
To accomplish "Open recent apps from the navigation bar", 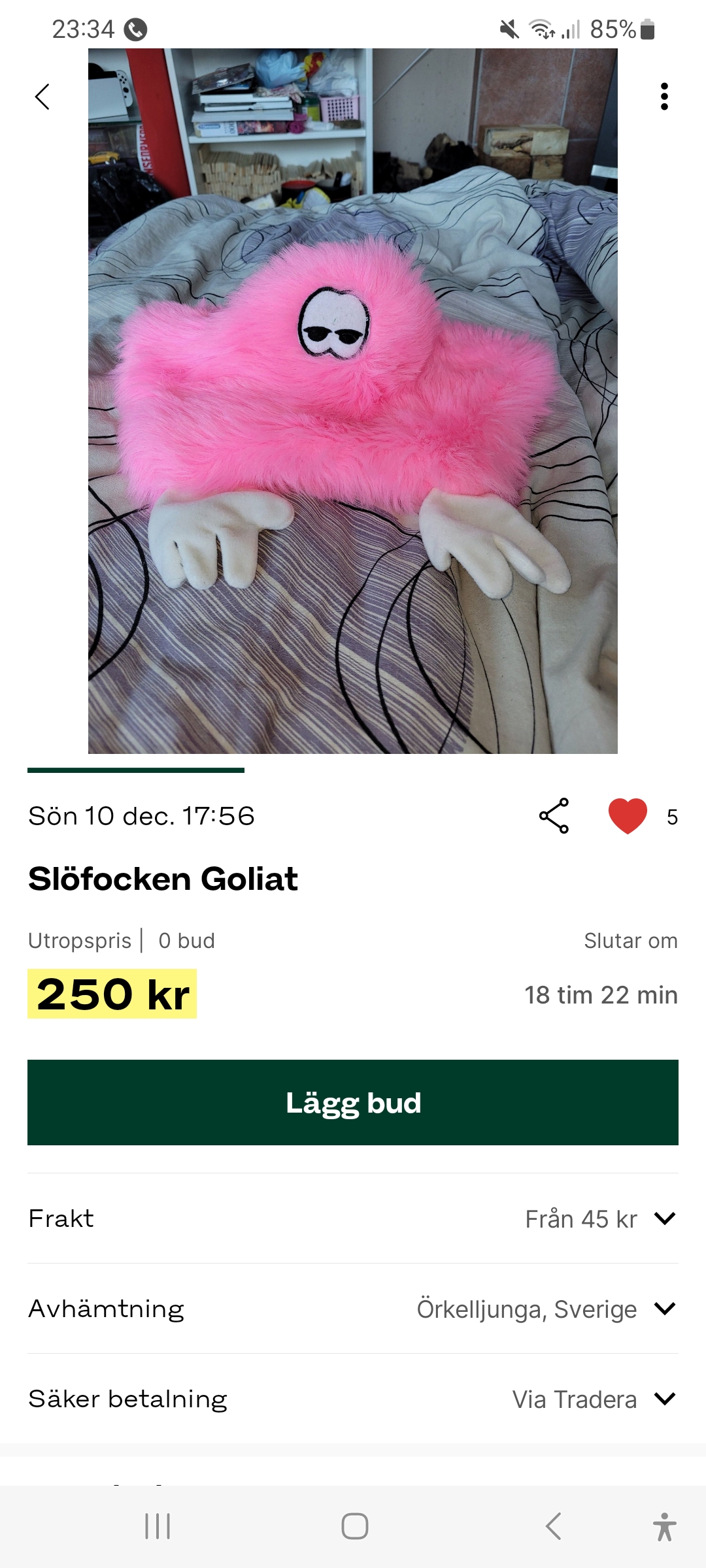I will [x=158, y=1527].
